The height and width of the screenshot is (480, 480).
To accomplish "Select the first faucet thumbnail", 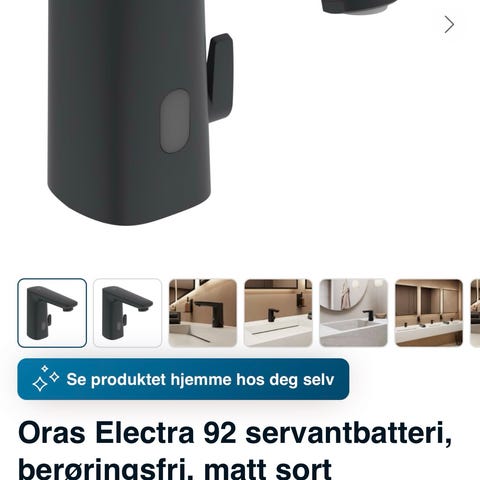I will 52,313.
